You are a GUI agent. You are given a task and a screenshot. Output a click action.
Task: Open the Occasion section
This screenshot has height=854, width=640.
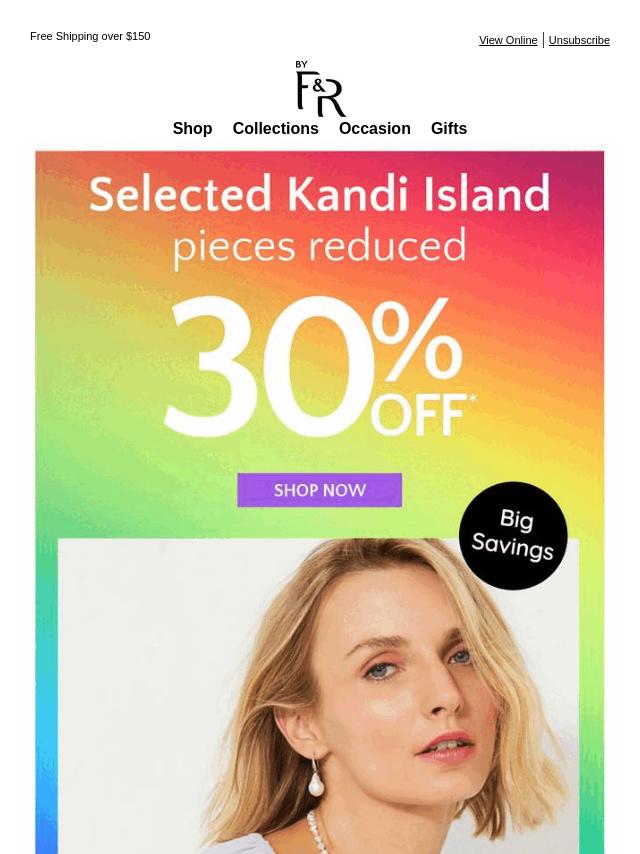point(374,129)
